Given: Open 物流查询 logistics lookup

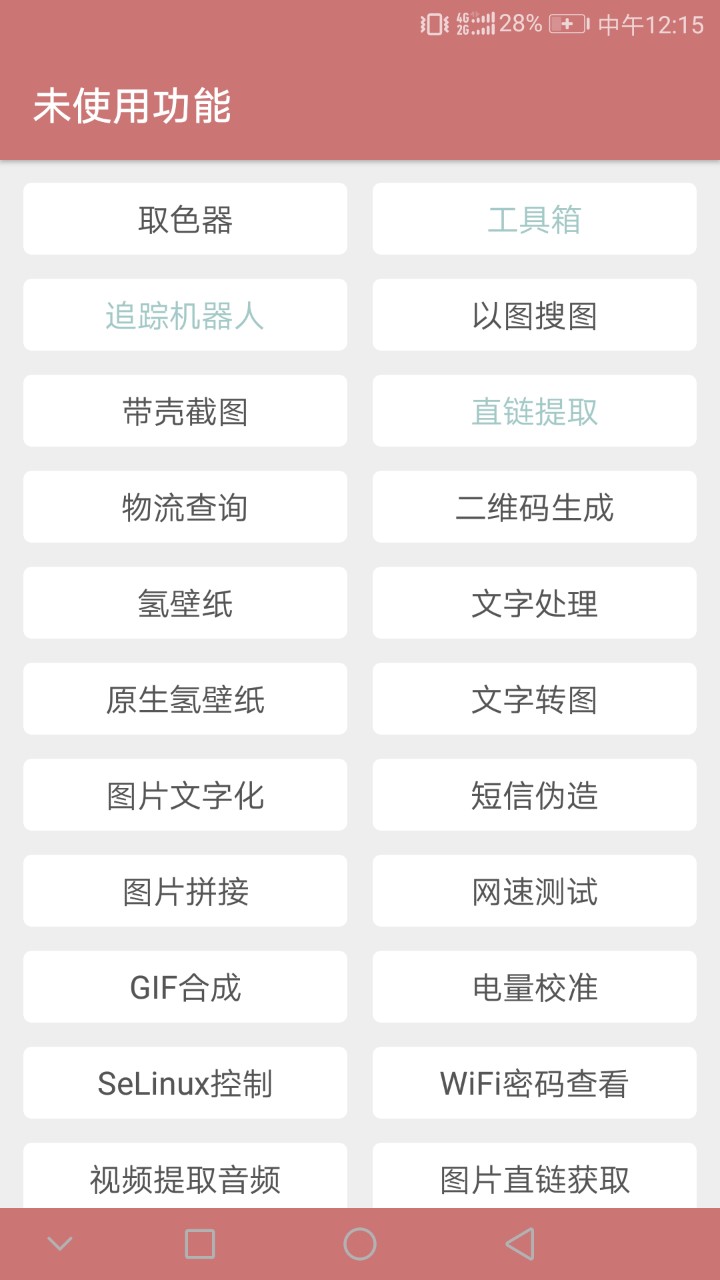Looking at the screenshot, I should click(185, 507).
